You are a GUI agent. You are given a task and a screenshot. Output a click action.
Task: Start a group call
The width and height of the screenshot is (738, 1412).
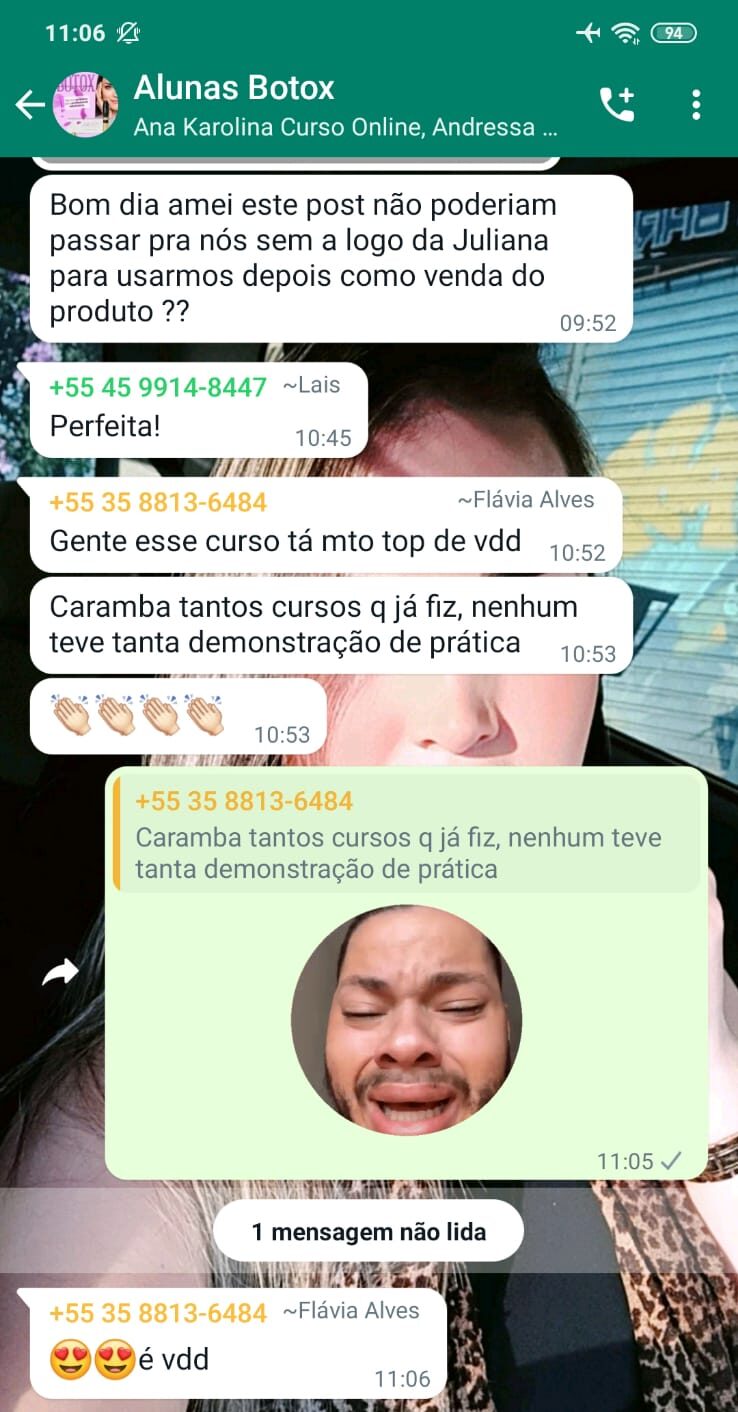(616, 104)
